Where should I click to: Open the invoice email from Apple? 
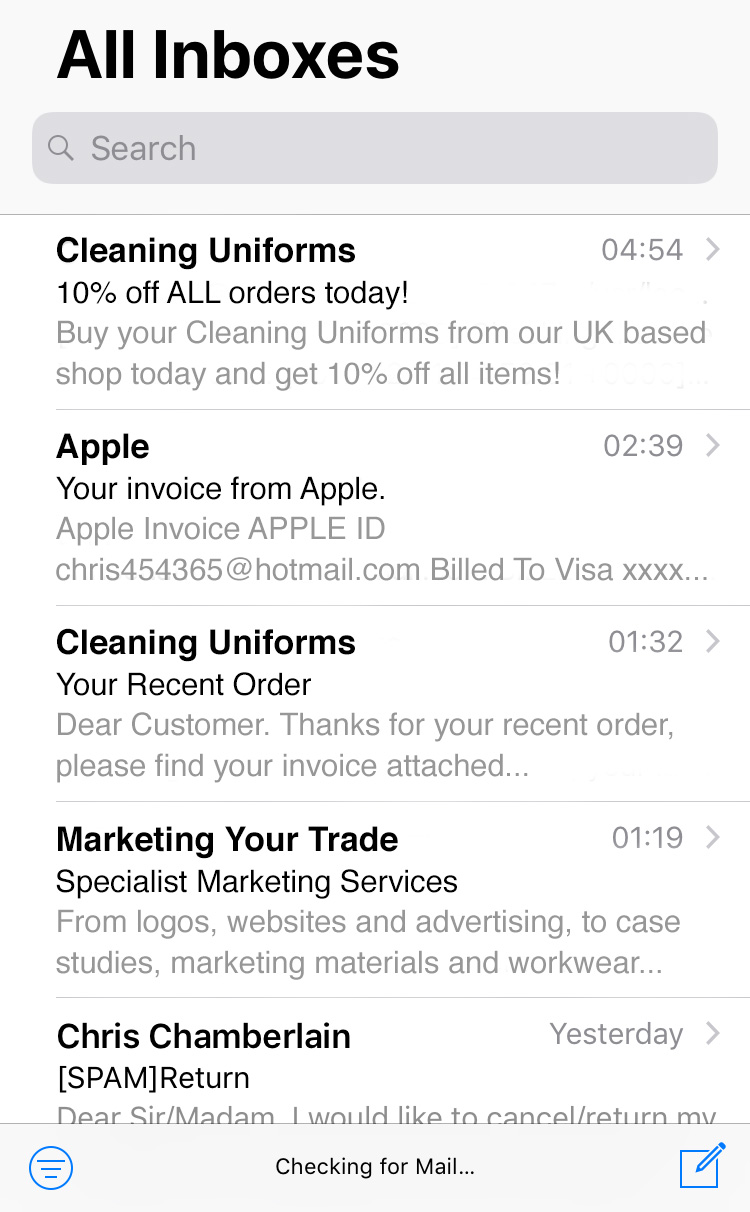375,508
